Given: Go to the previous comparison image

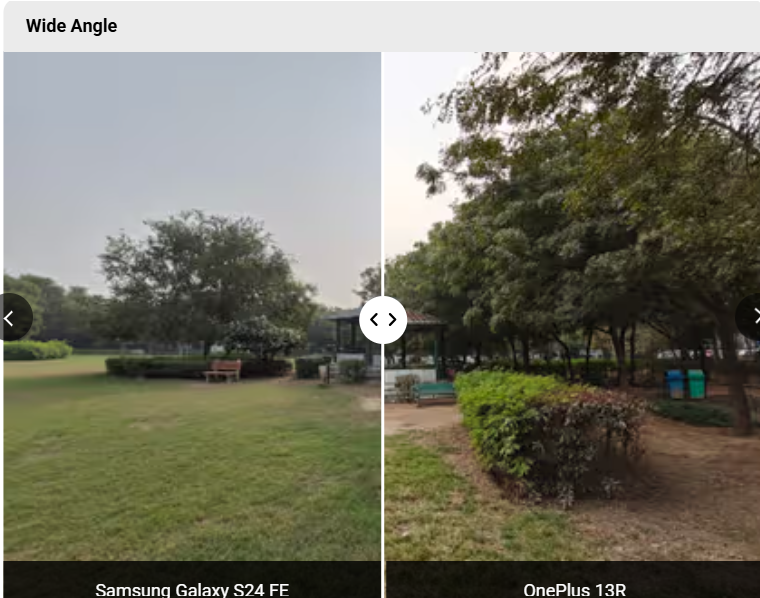Looking at the screenshot, I should pyautogui.click(x=11, y=318).
